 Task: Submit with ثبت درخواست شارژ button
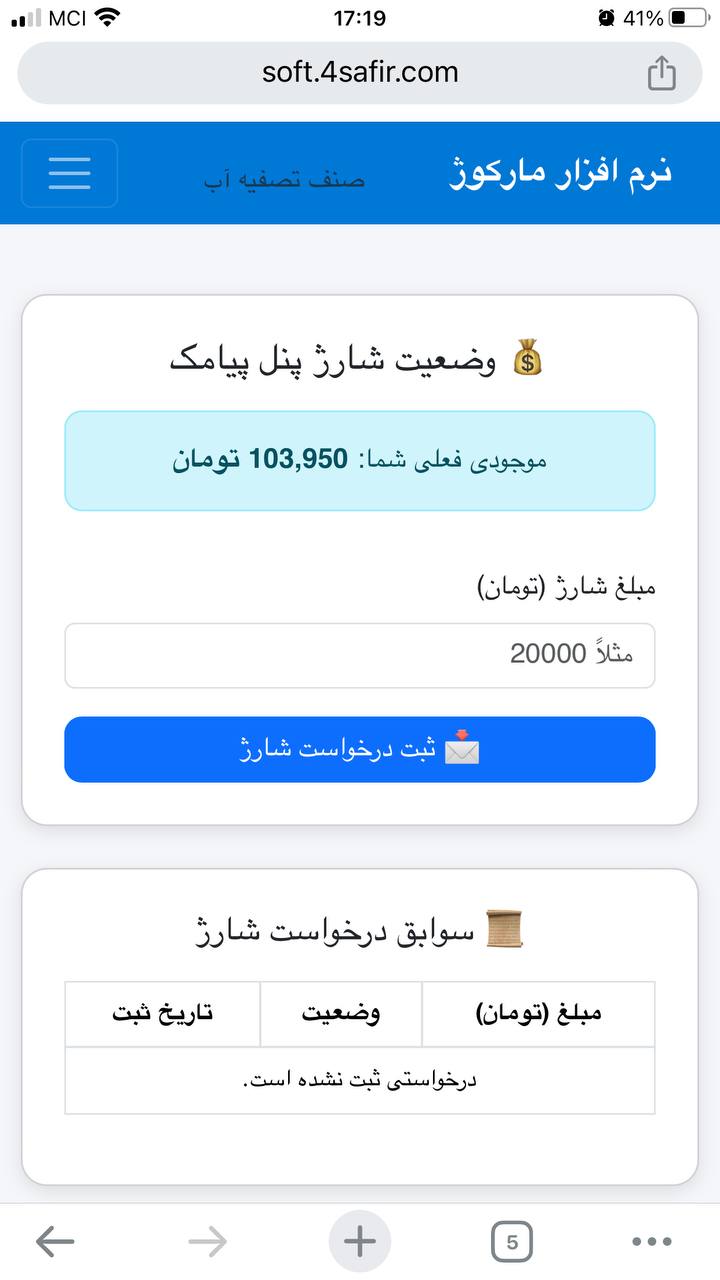(360, 749)
